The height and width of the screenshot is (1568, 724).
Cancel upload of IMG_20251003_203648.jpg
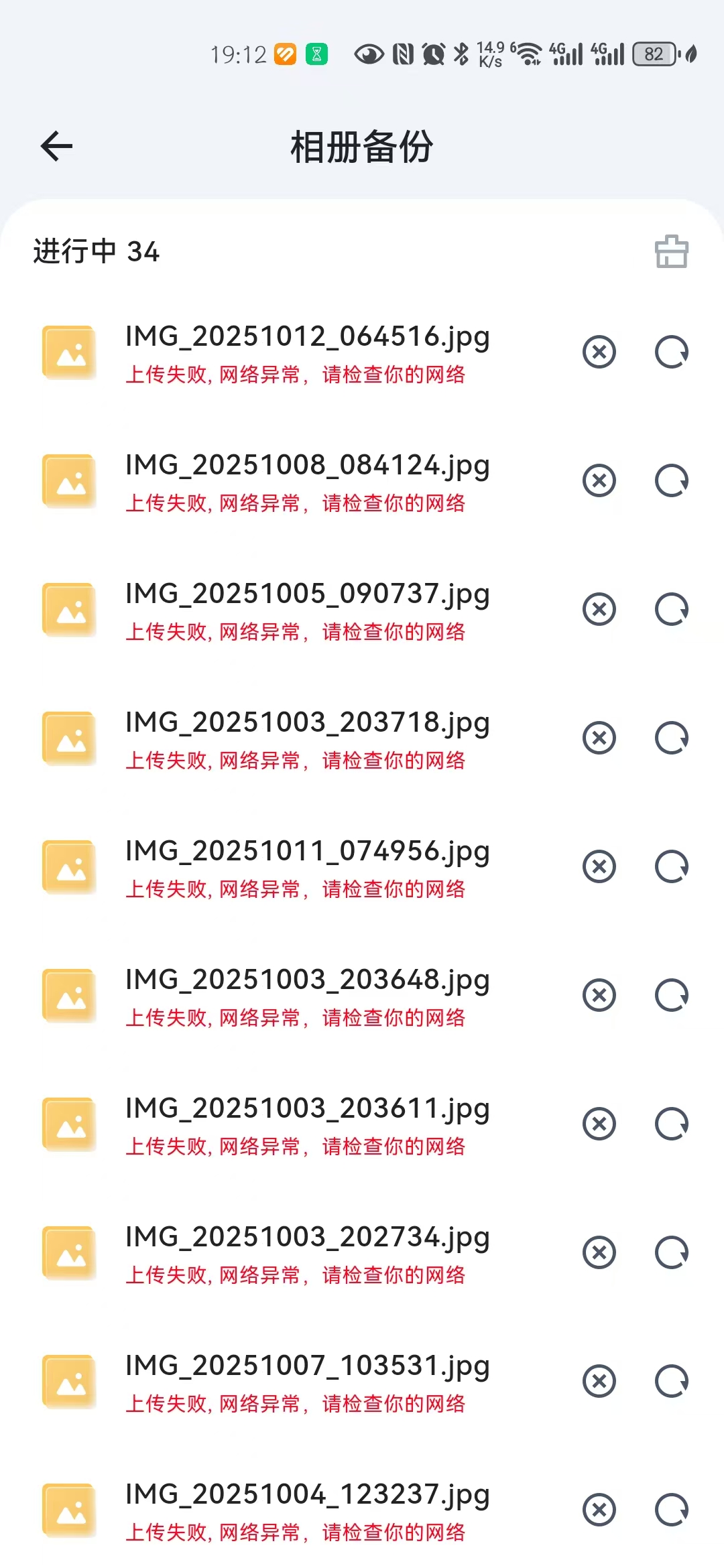(599, 996)
